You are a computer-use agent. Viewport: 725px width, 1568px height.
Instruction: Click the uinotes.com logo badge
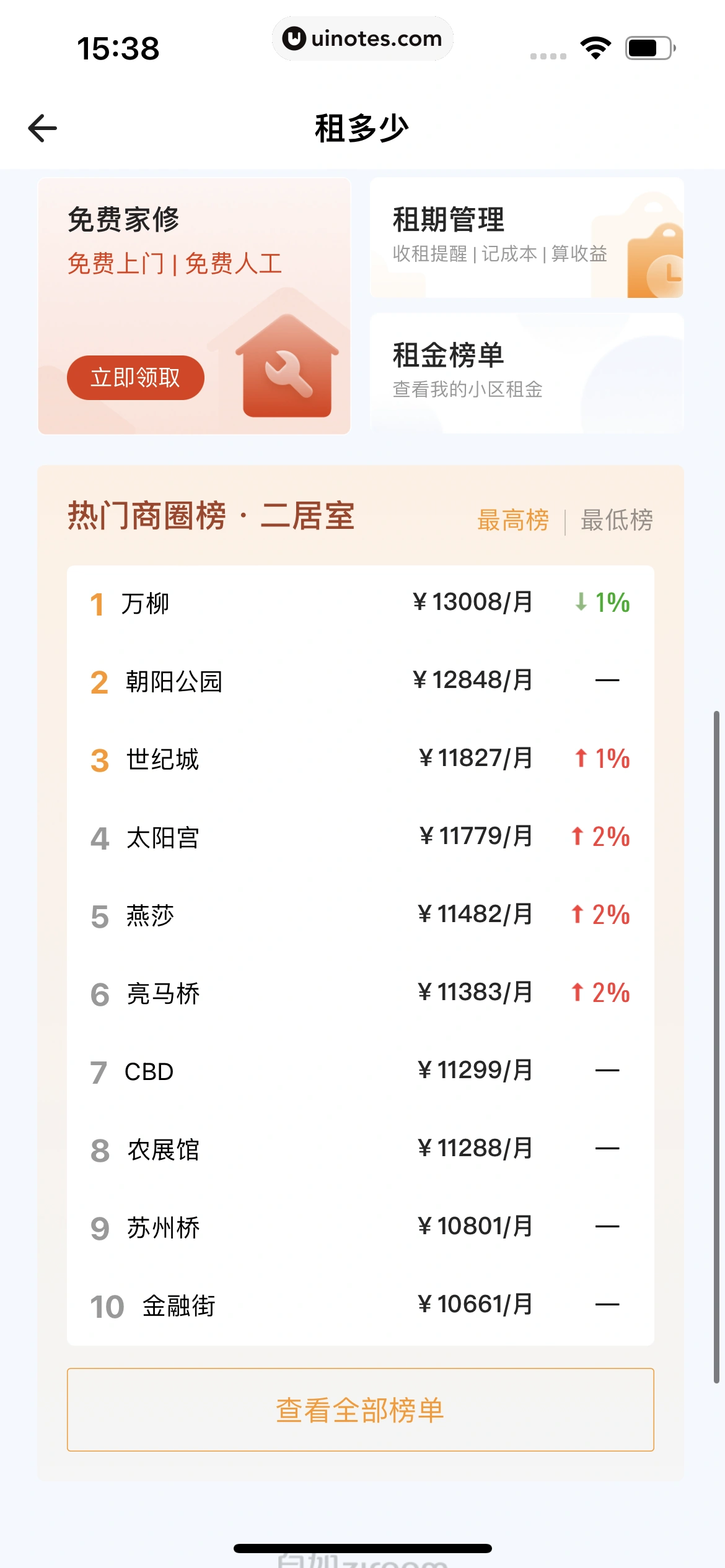point(362,38)
